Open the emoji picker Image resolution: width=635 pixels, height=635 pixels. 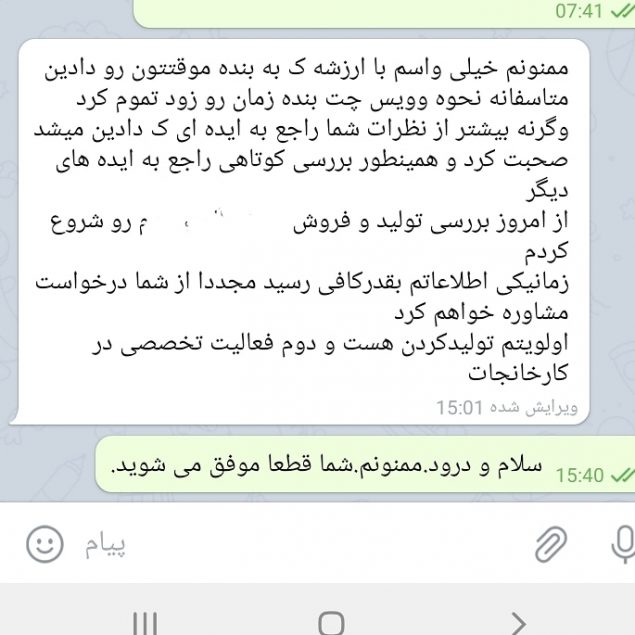point(42,544)
